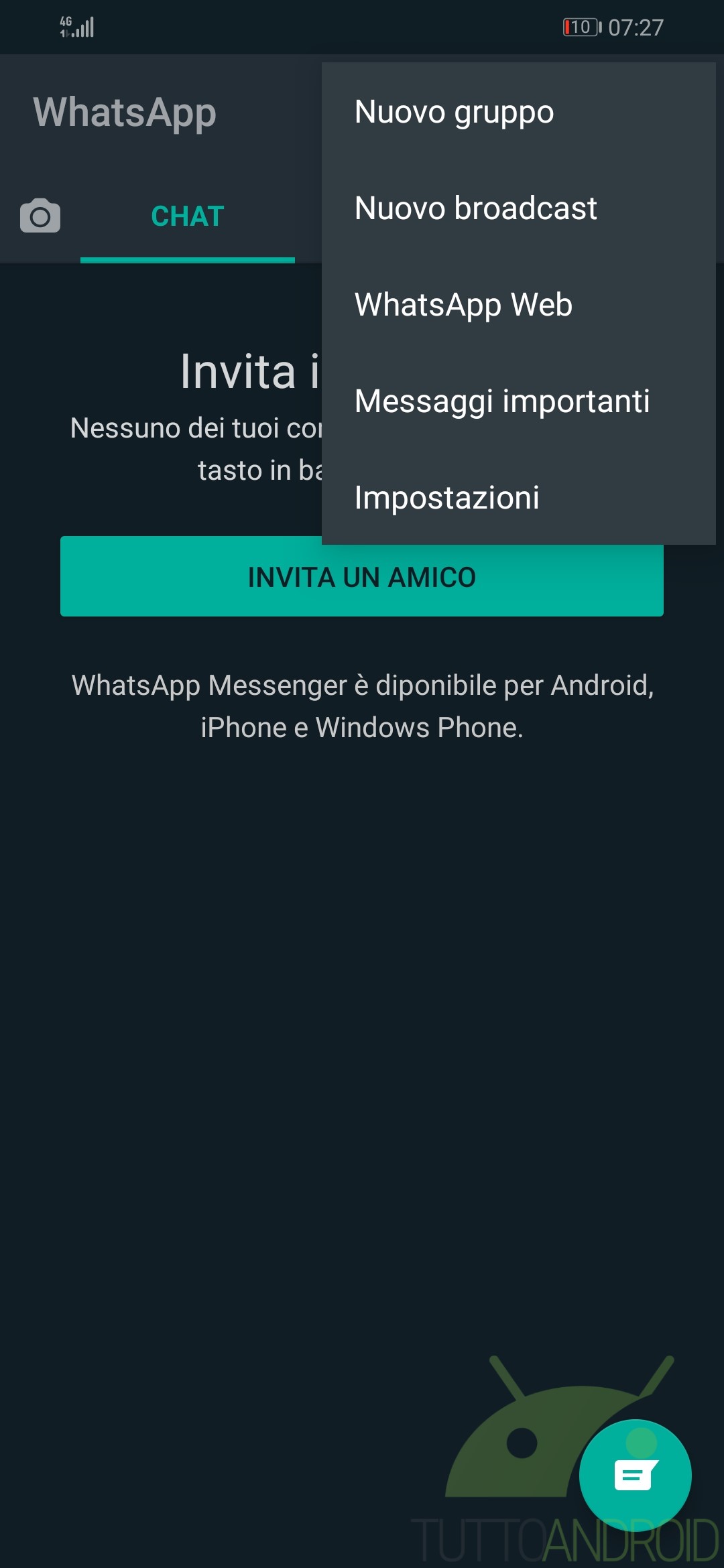This screenshot has width=724, height=1568.
Task: Open Messaggi importanti
Action: pos(501,401)
